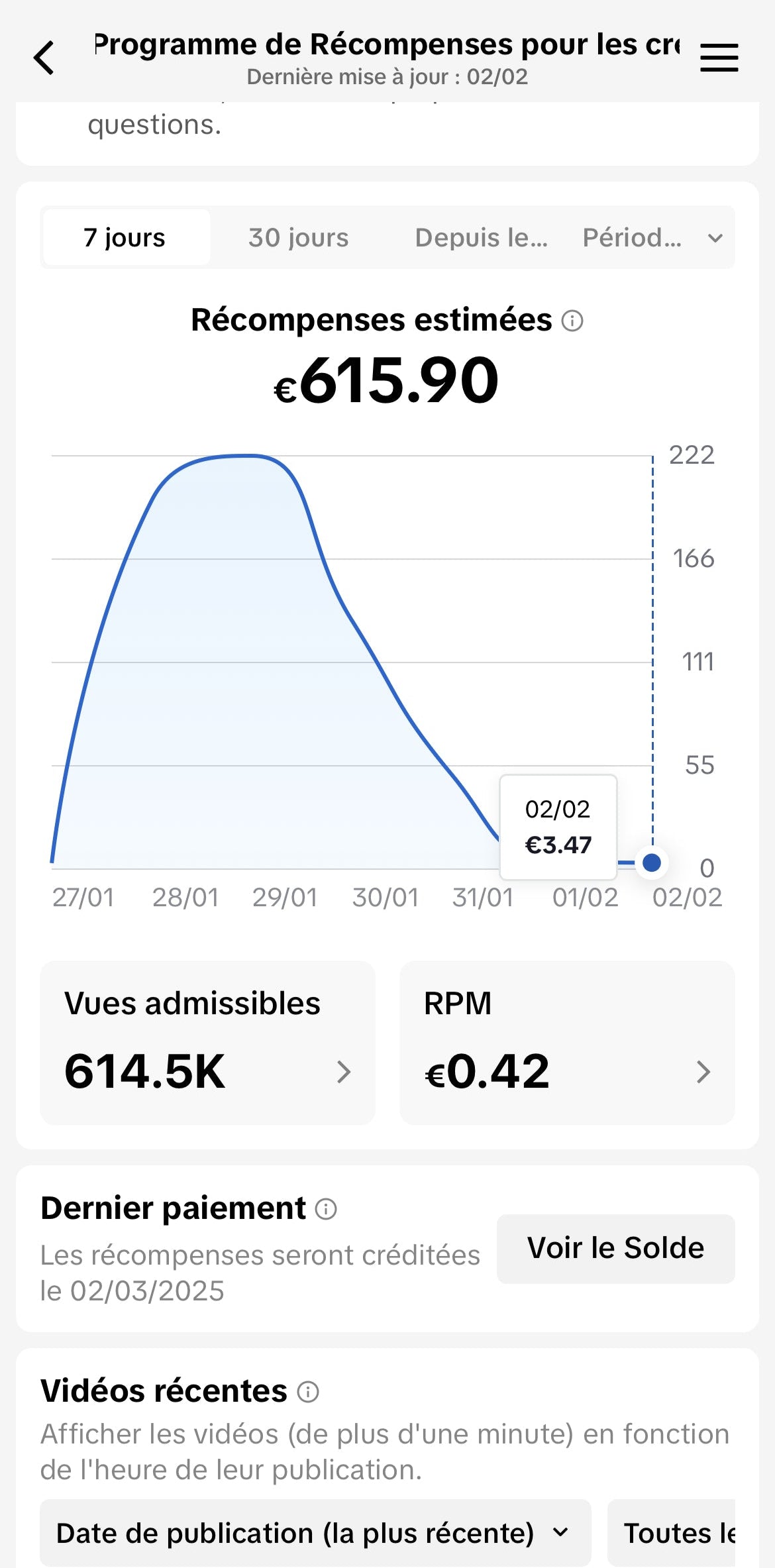775x1568 pixels.
Task: Tap the 02/02 data point on chart
Action: [x=652, y=862]
